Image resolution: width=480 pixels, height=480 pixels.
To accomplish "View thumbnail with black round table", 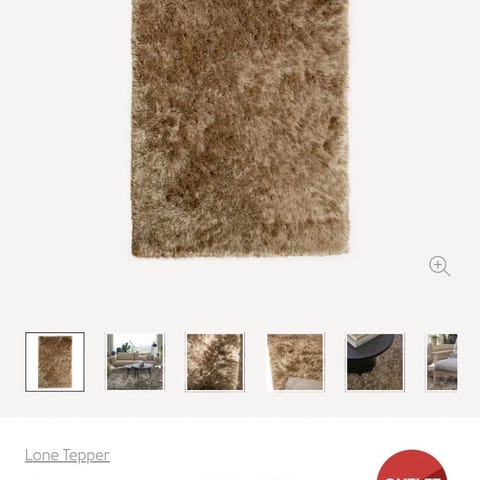I will 375,362.
